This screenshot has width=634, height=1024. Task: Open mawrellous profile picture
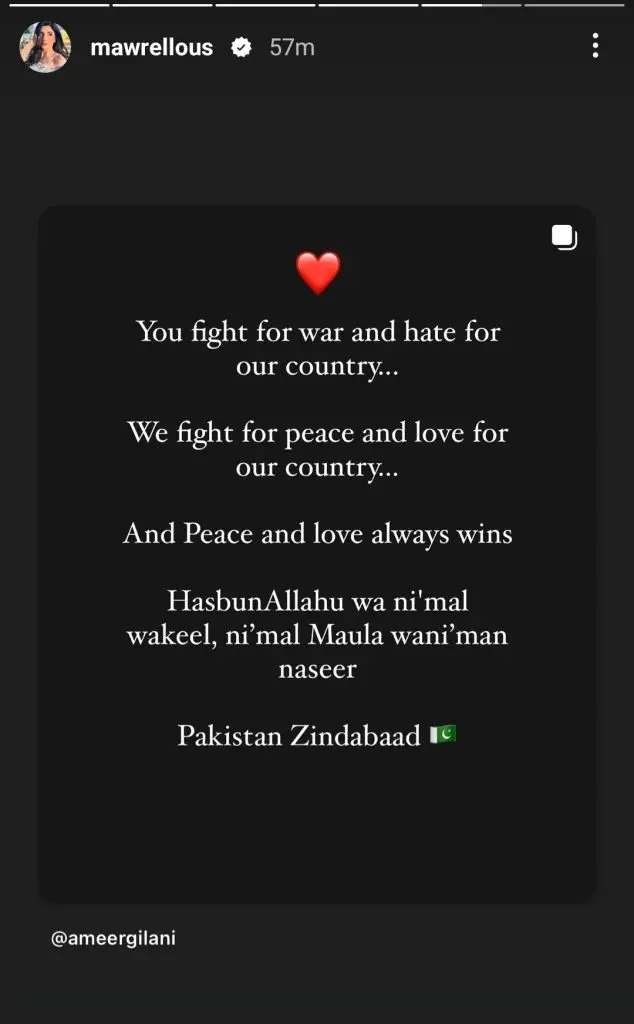pyautogui.click(x=45, y=47)
